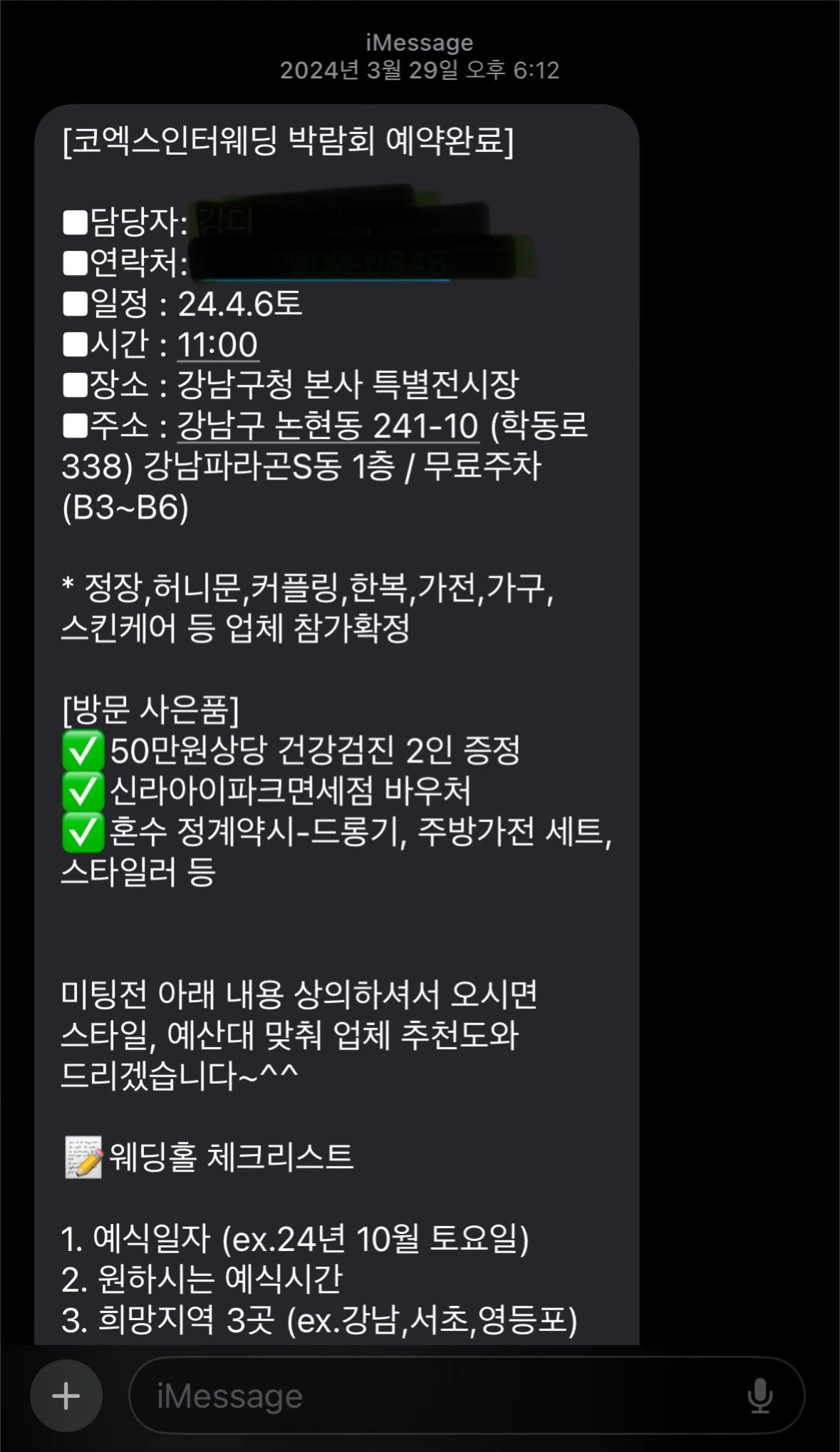Tap the underlined contact number after 연락처
This screenshot has width=840, height=1452.
click(324, 263)
